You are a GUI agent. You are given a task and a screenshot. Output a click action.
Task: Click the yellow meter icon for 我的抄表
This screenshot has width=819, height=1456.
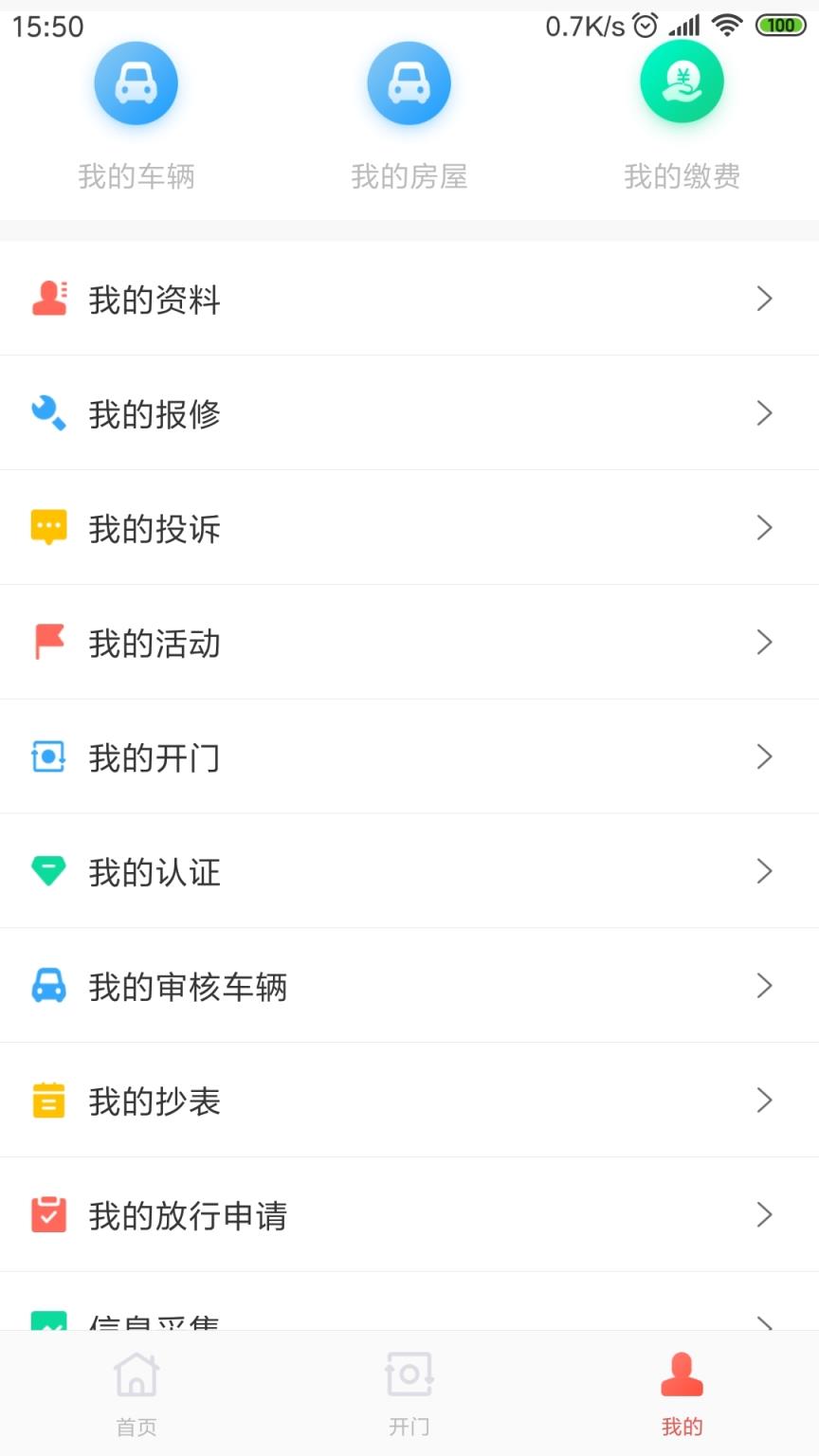[x=49, y=1101]
